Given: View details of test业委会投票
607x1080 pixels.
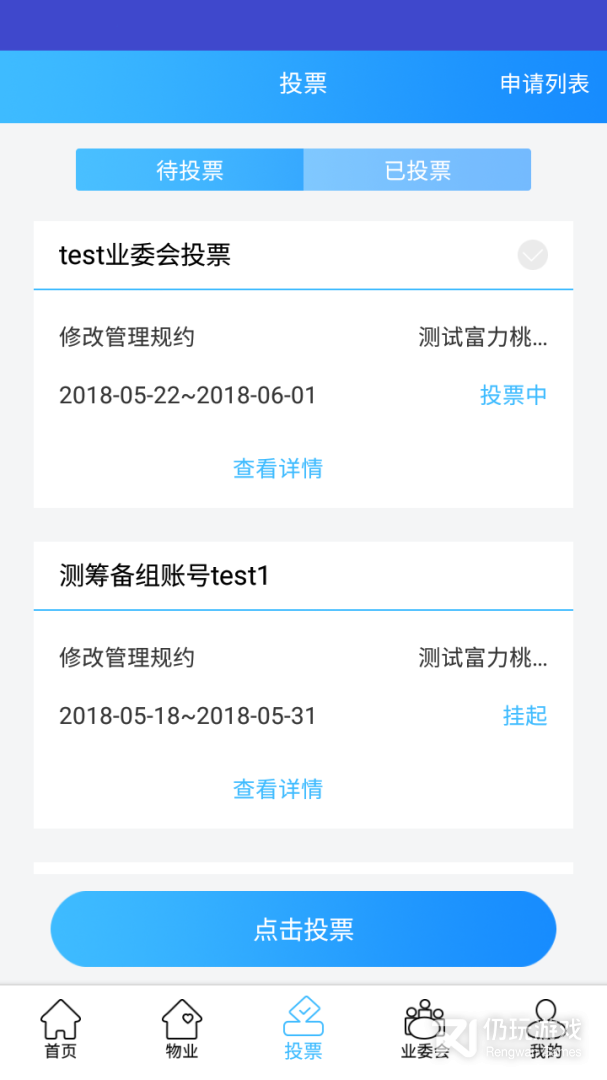Looking at the screenshot, I should (x=278, y=468).
